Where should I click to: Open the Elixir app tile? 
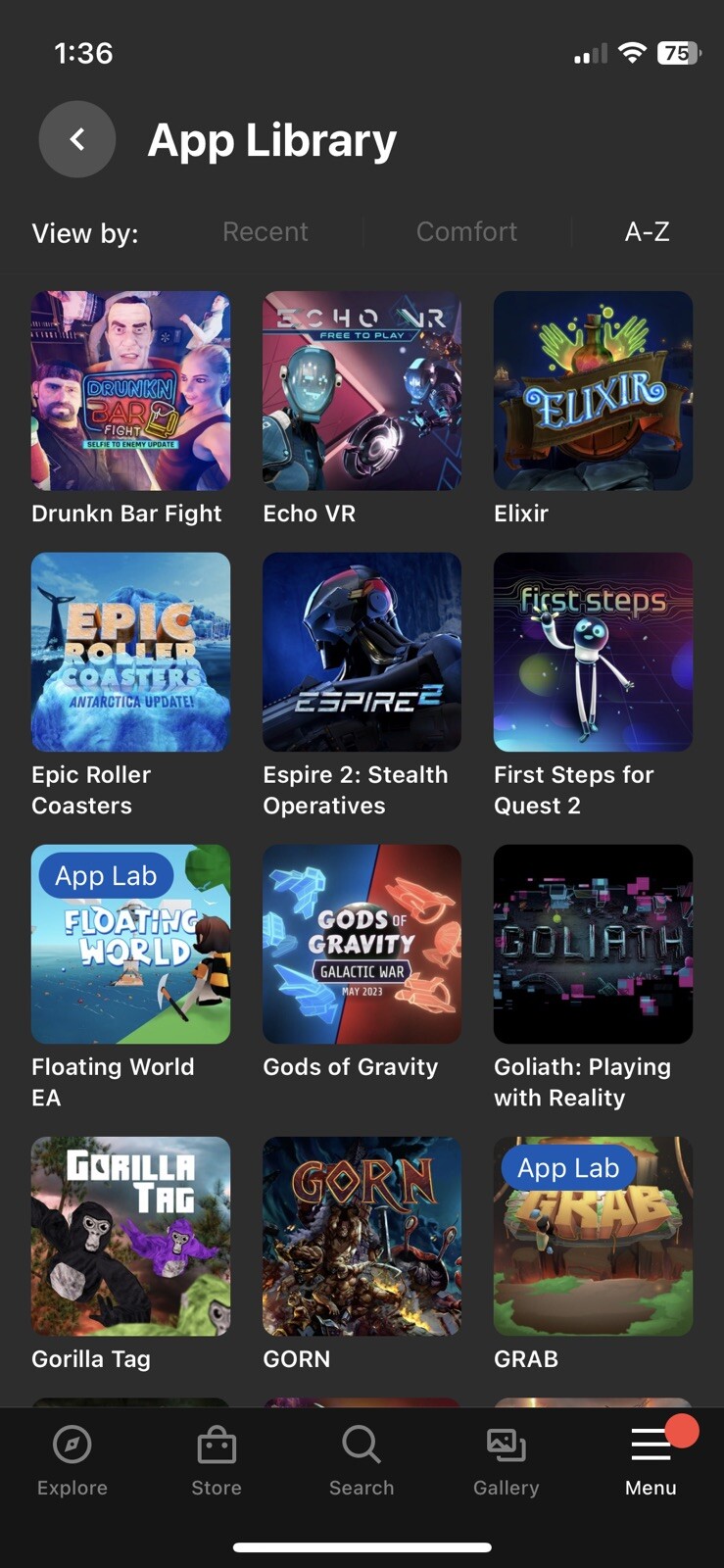[x=593, y=391]
